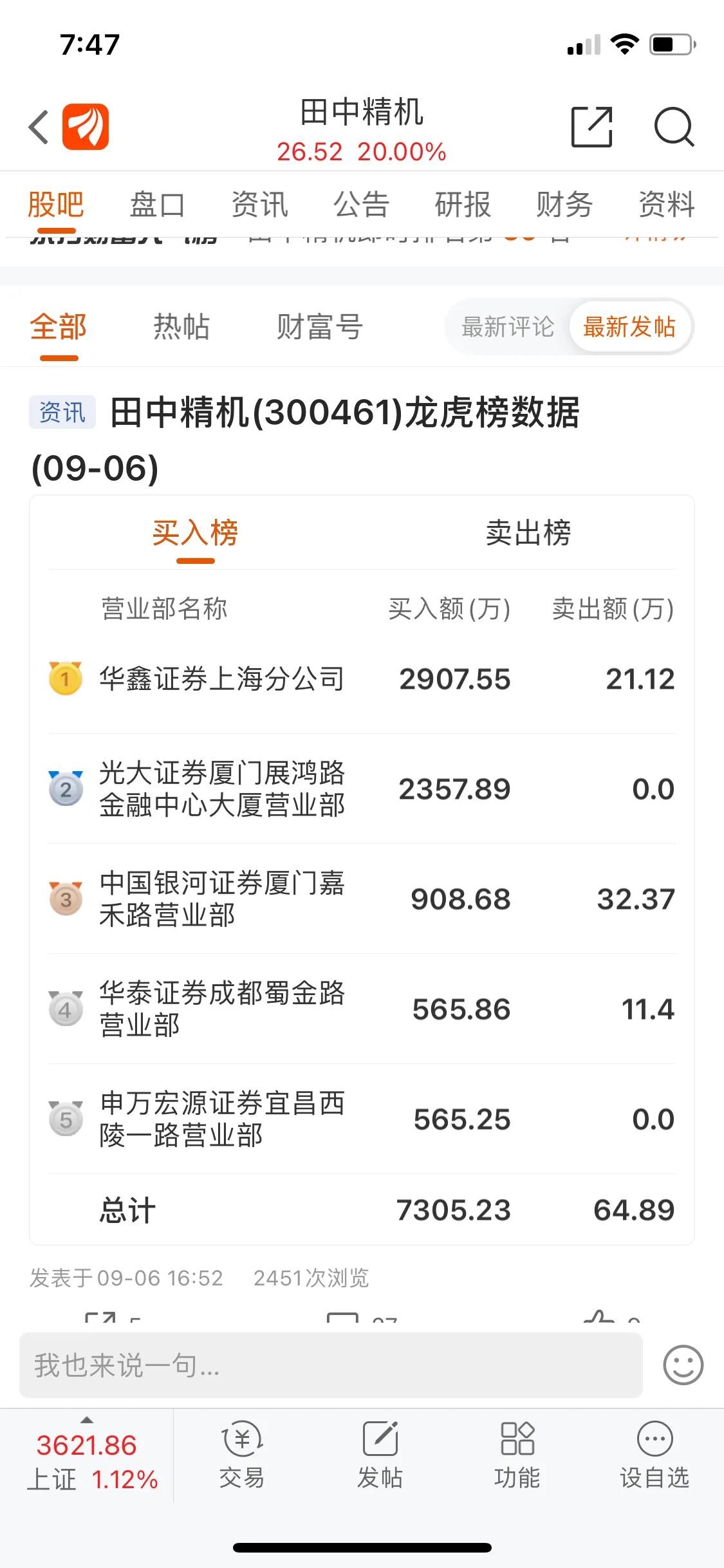
Task: Sort posts by 最新评论
Action: 508,327
